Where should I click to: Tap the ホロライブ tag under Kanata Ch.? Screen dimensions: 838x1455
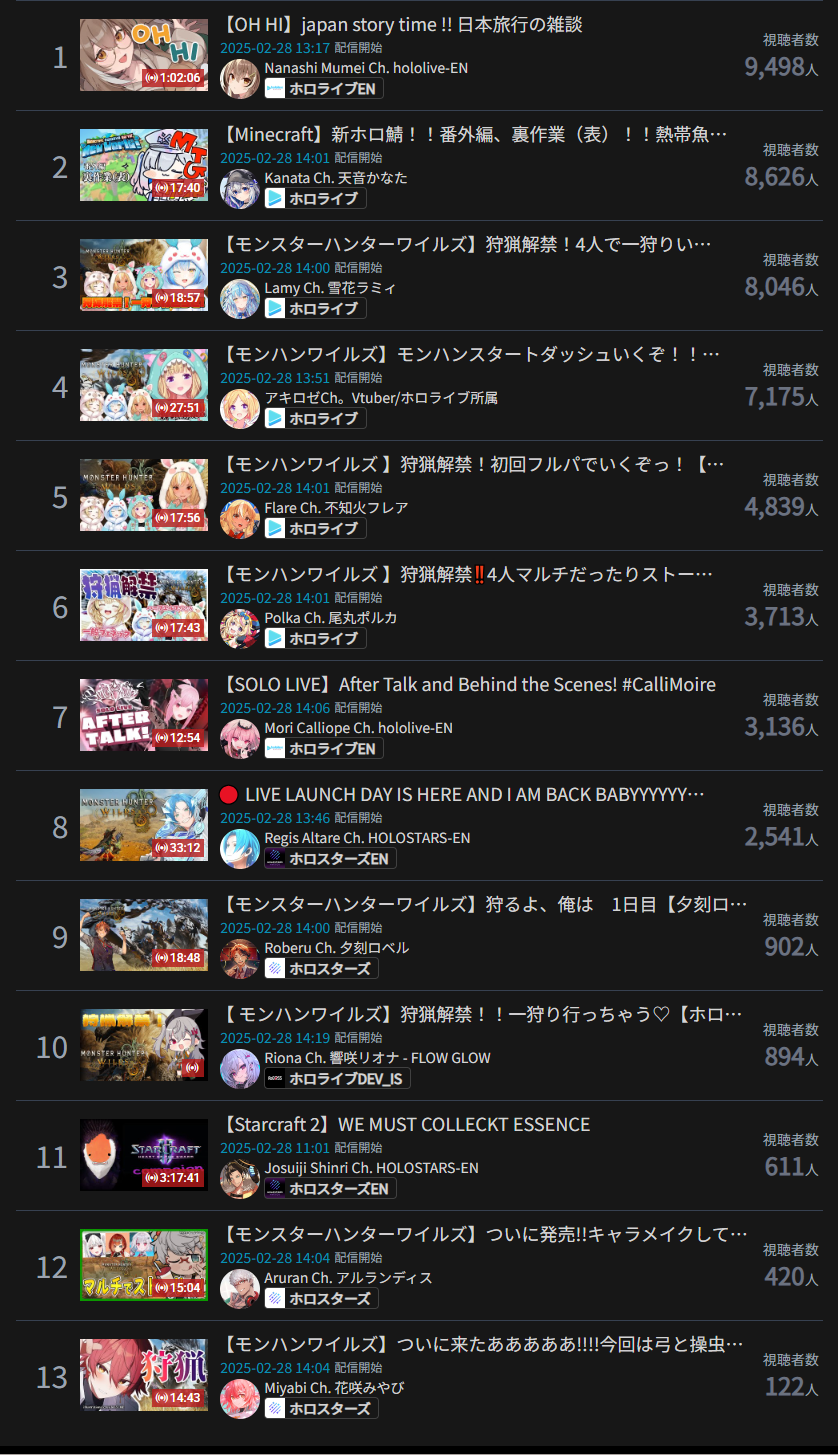click(x=315, y=198)
